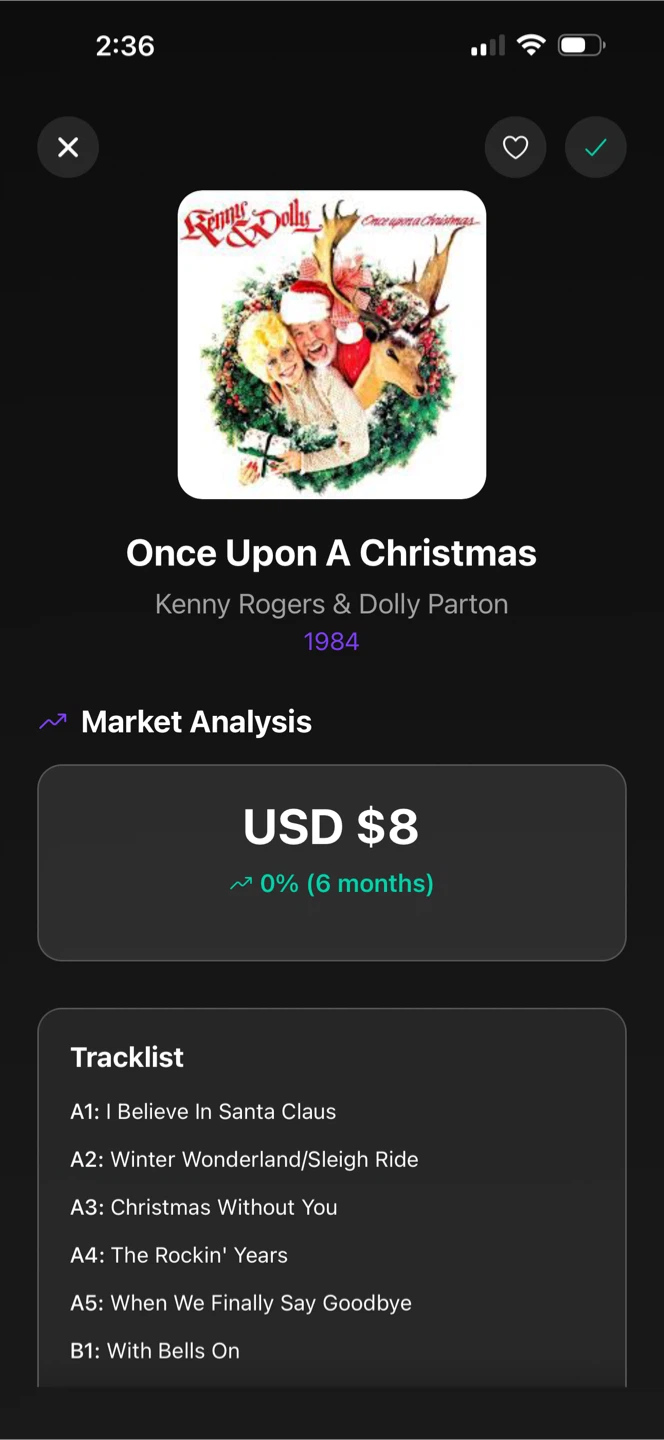
Task: Open the USD $8 market analysis card
Action: 332,862
